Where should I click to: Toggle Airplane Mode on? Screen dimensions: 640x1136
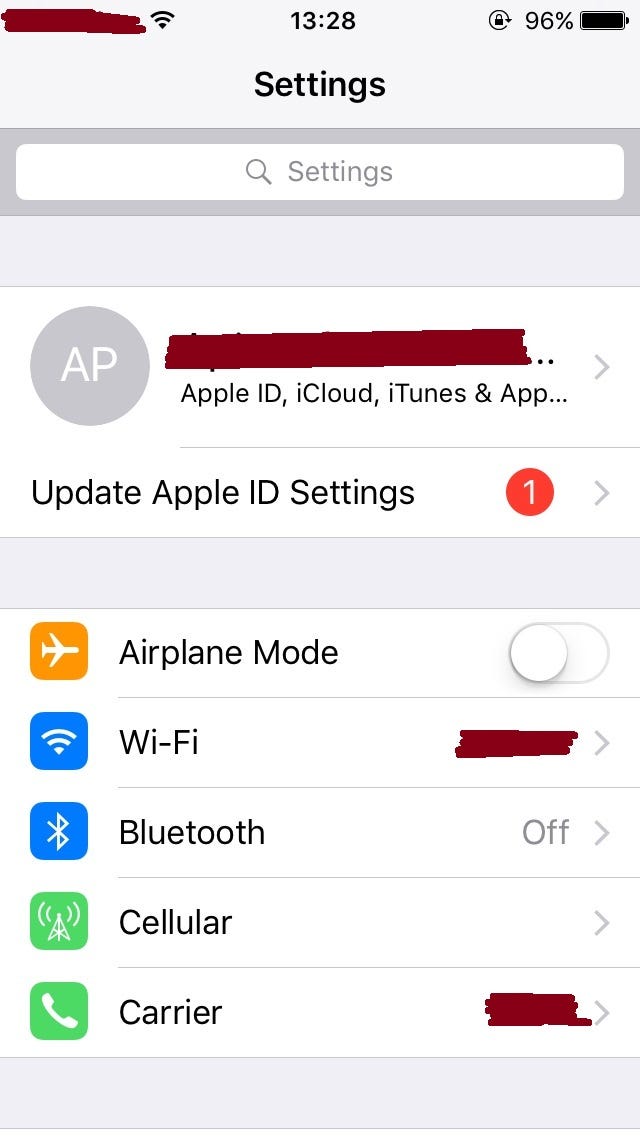(558, 653)
